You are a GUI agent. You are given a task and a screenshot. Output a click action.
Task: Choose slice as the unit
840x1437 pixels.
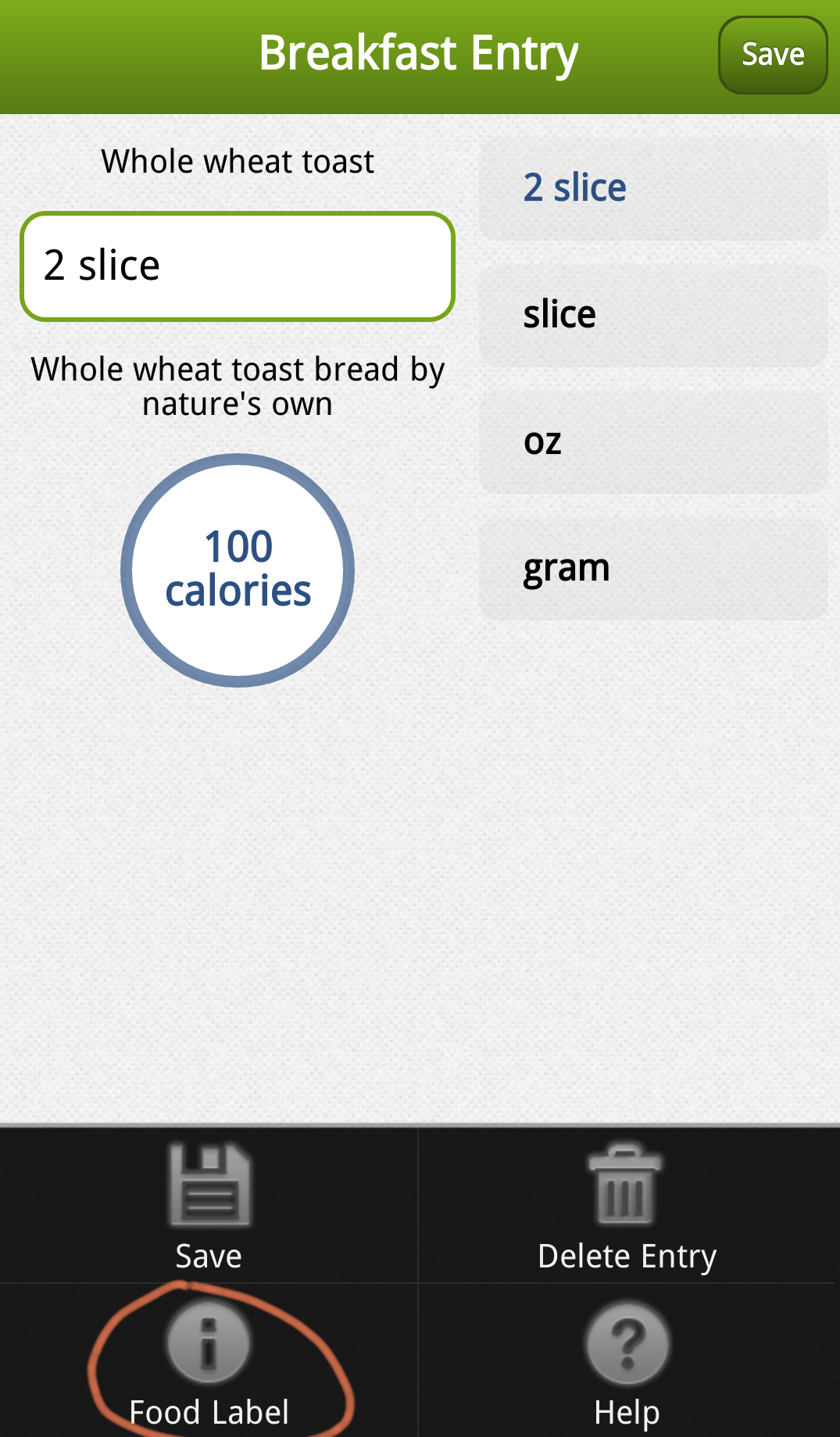point(652,315)
